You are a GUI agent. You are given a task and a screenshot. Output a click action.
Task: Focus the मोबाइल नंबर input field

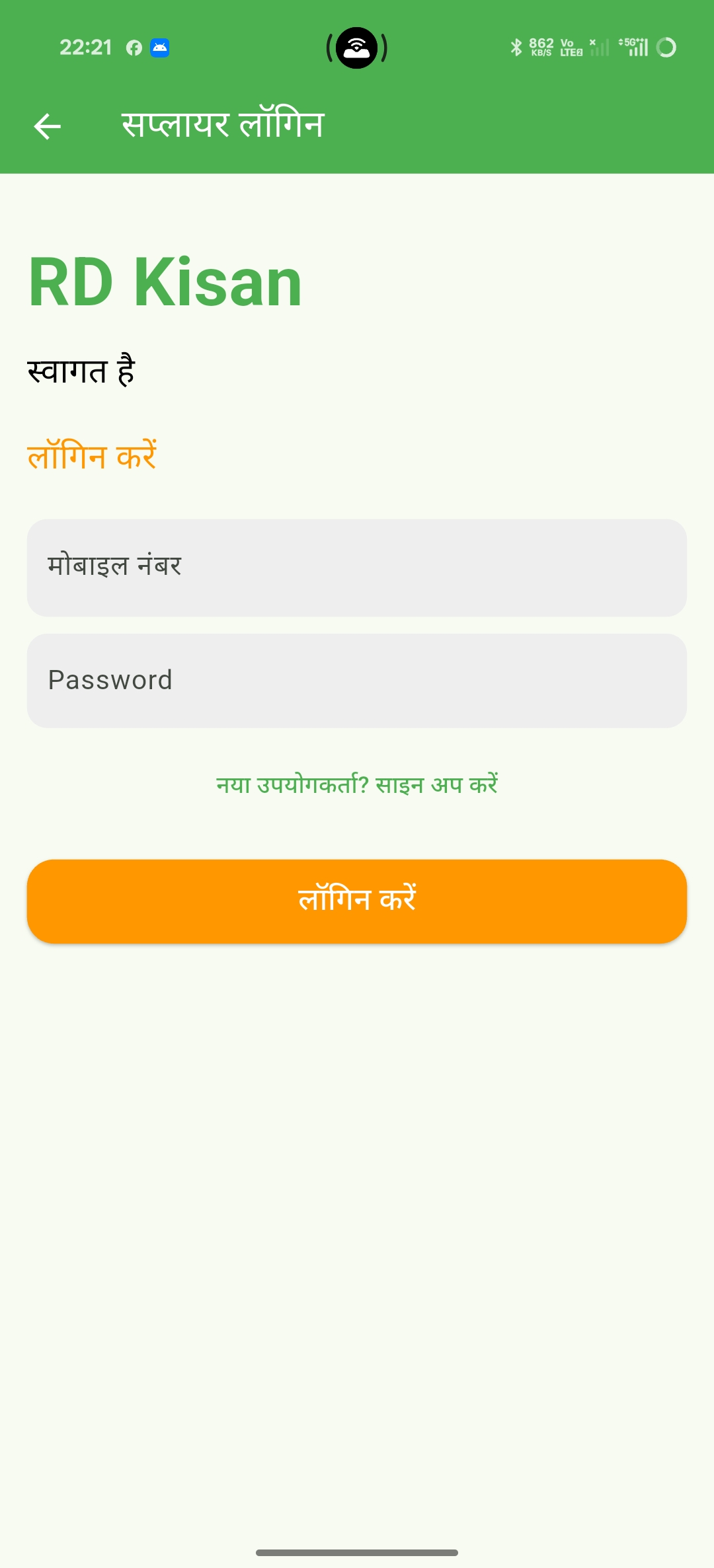pos(357,567)
